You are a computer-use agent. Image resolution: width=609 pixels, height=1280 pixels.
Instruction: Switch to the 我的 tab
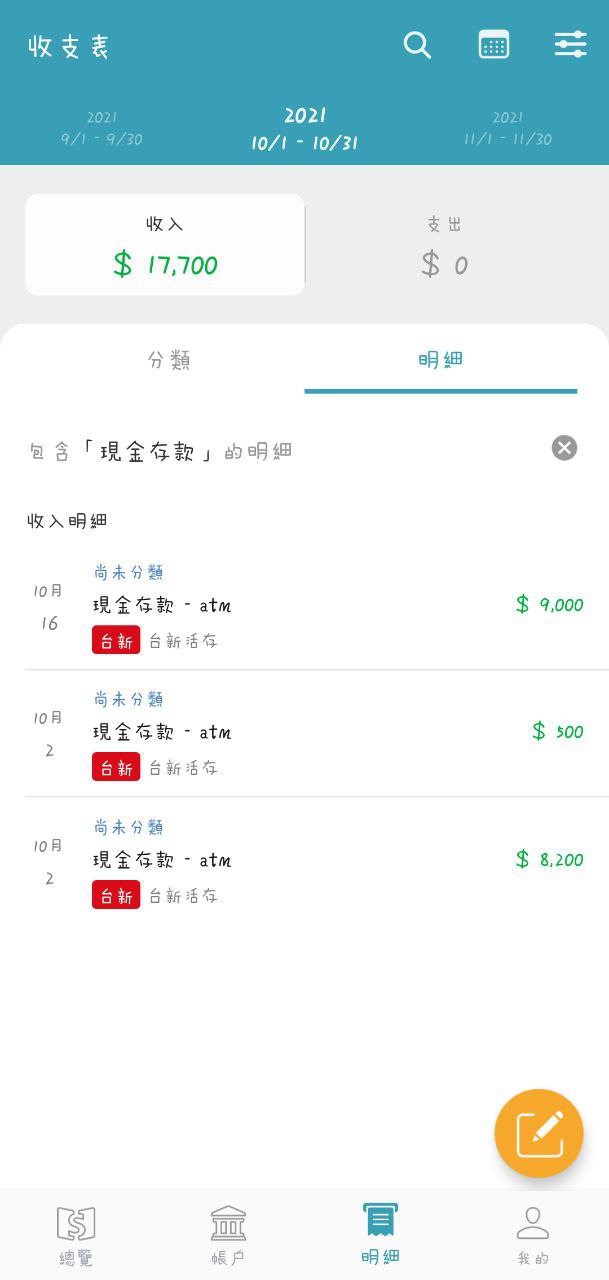coord(533,1235)
